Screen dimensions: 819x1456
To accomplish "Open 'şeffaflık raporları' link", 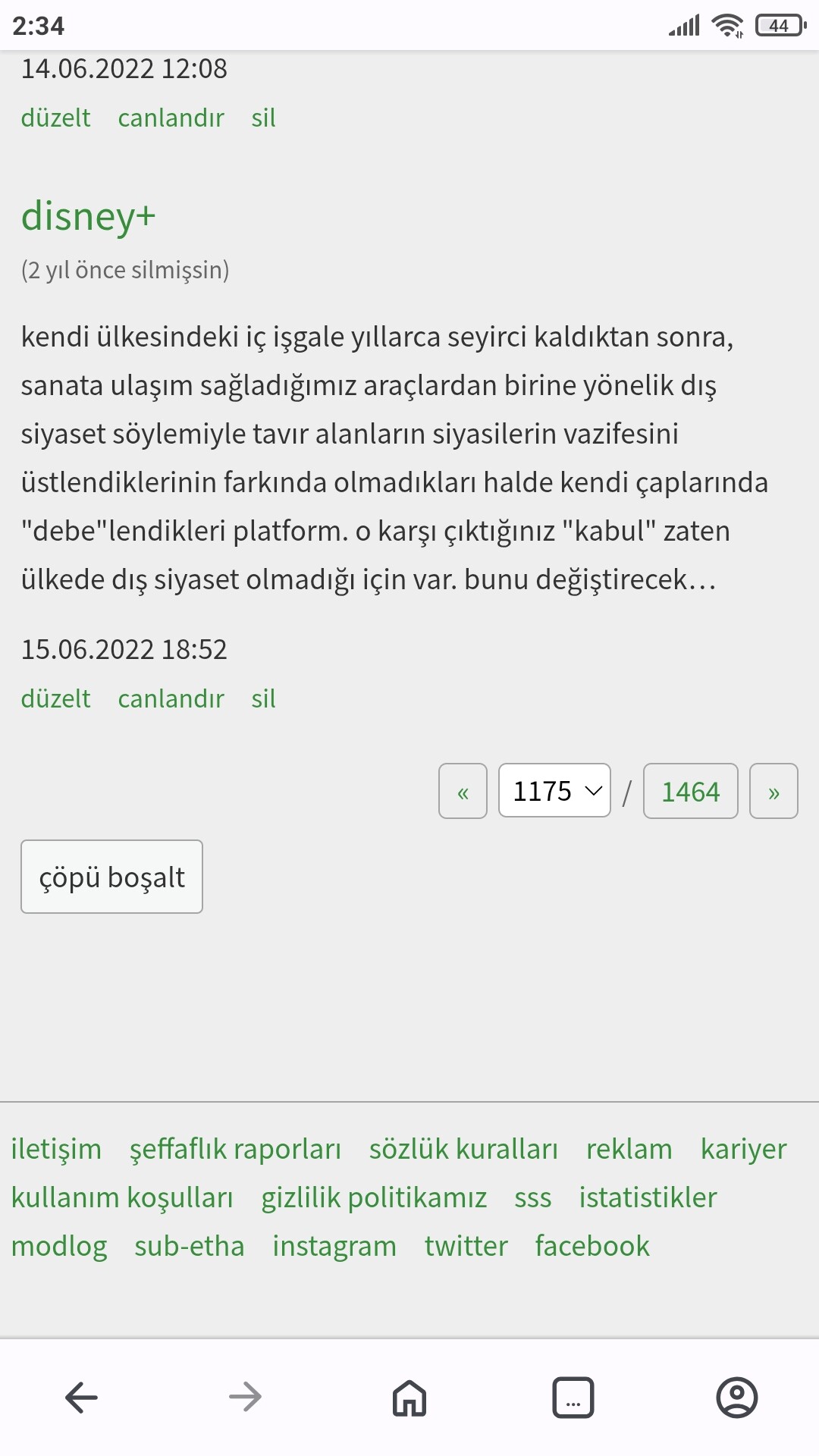I will coord(235,1149).
